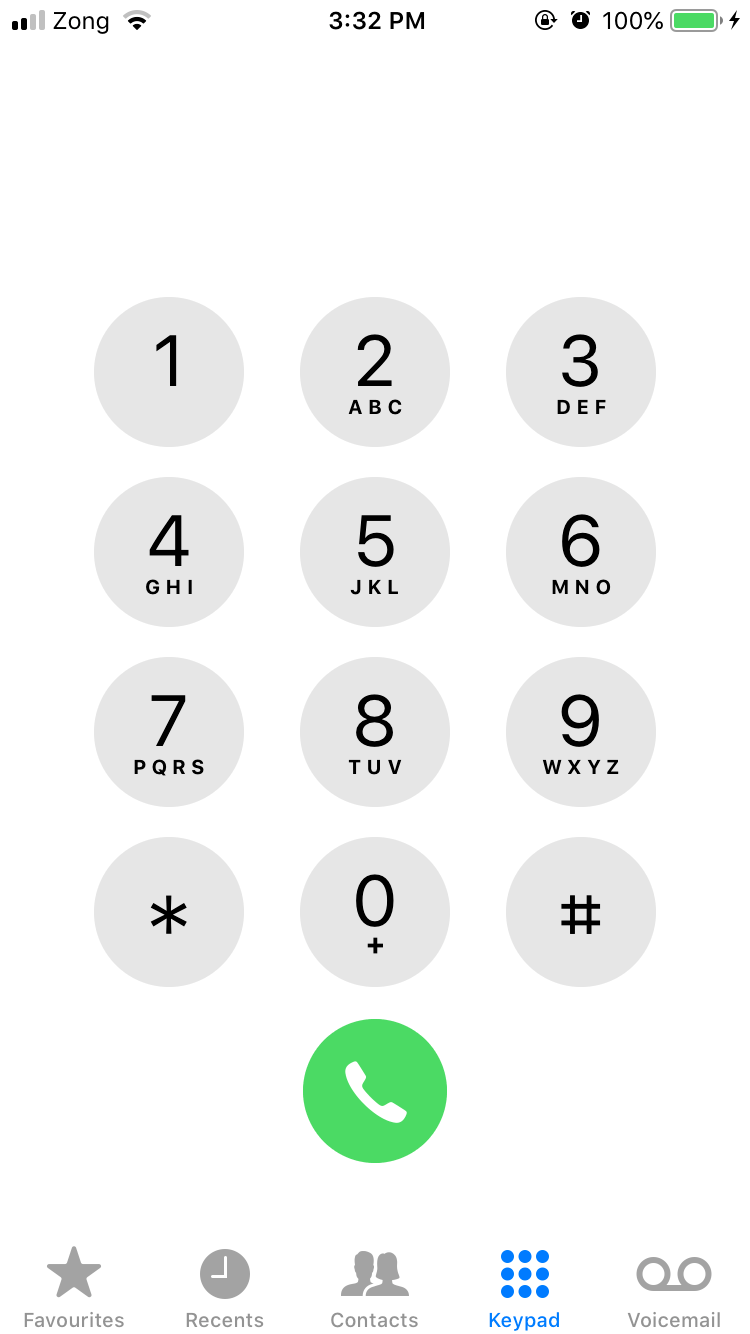Switch to the Recents tab
This screenshot has width=750, height=1334.
(224, 1285)
